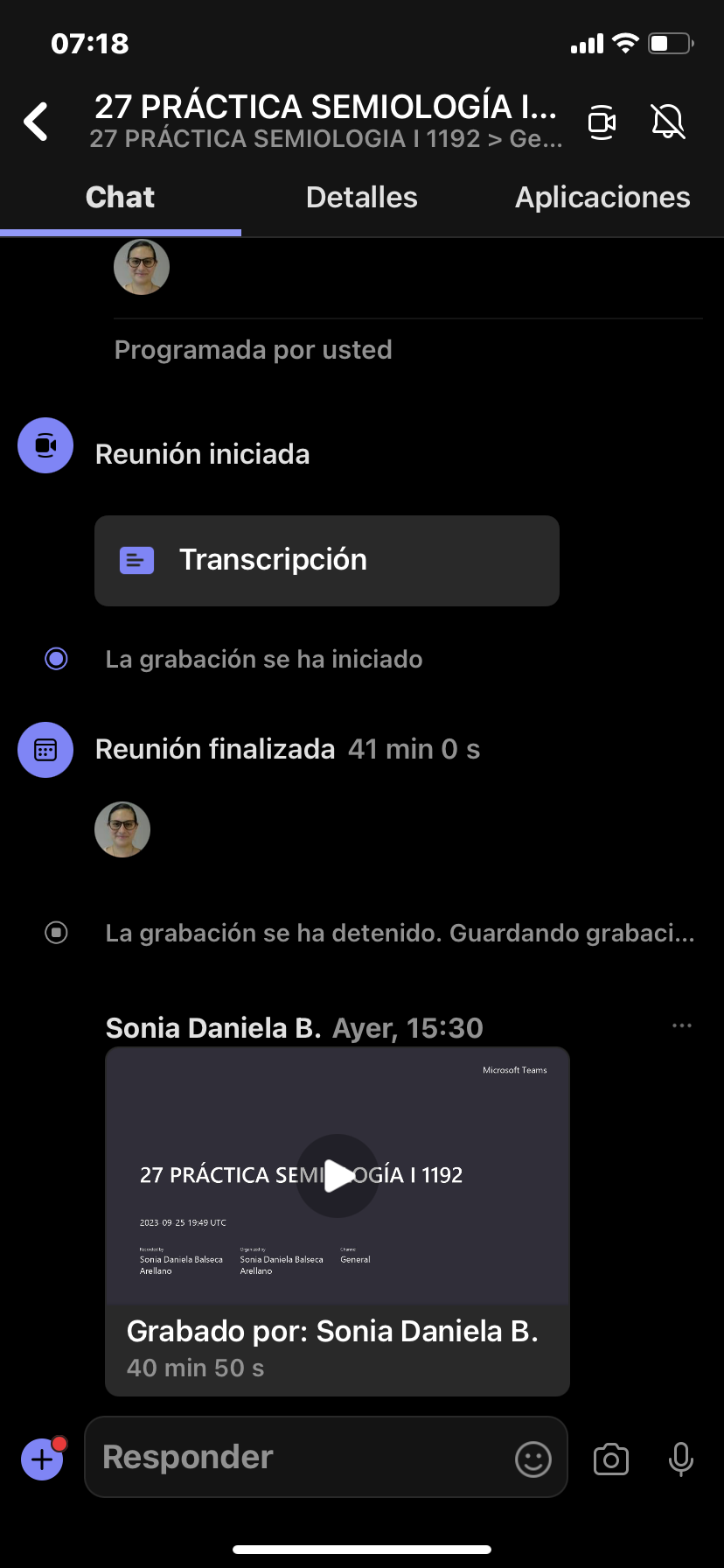Viewport: 724px width, 1568px height.
Task: View participant avatar under Reunión finalizada
Action: point(122,829)
